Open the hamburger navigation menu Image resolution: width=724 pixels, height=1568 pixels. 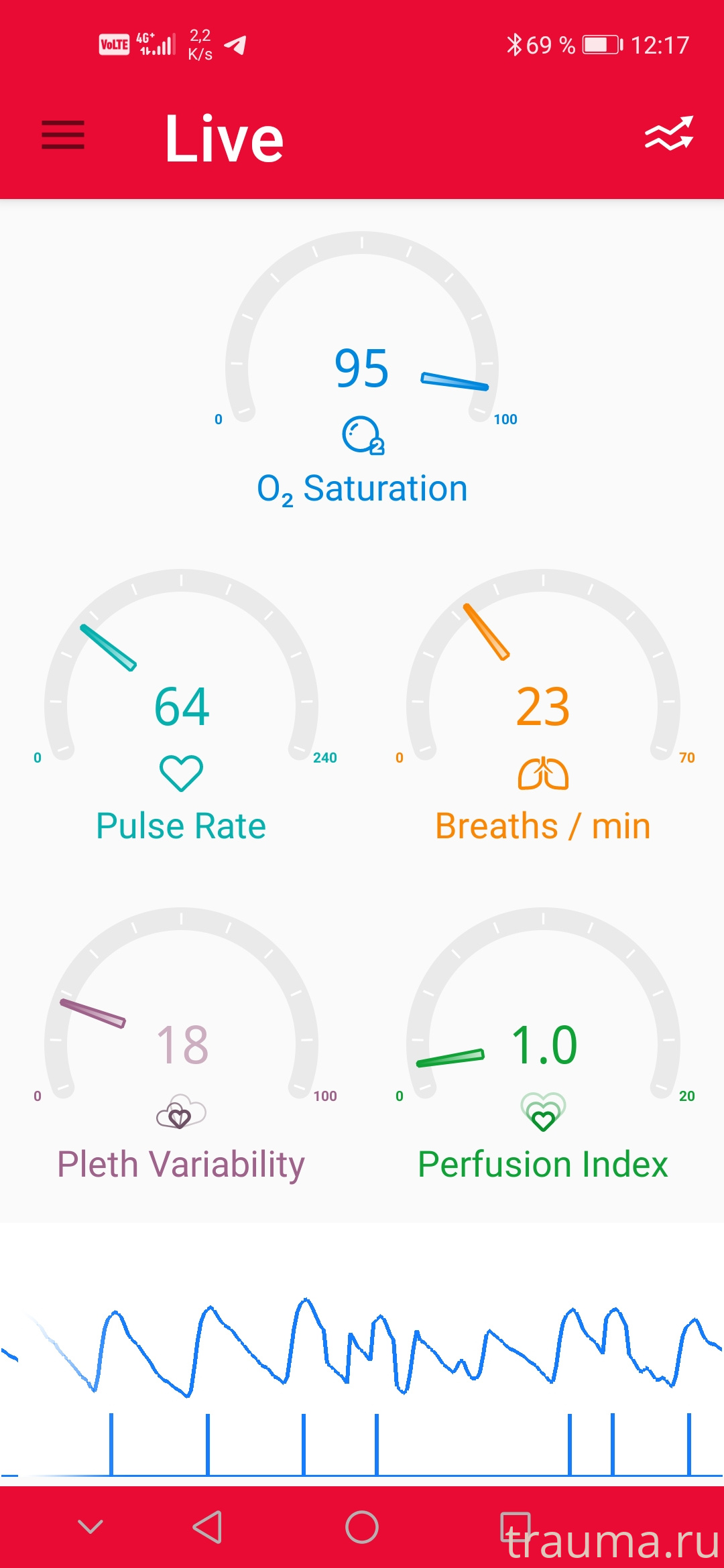coord(63,135)
